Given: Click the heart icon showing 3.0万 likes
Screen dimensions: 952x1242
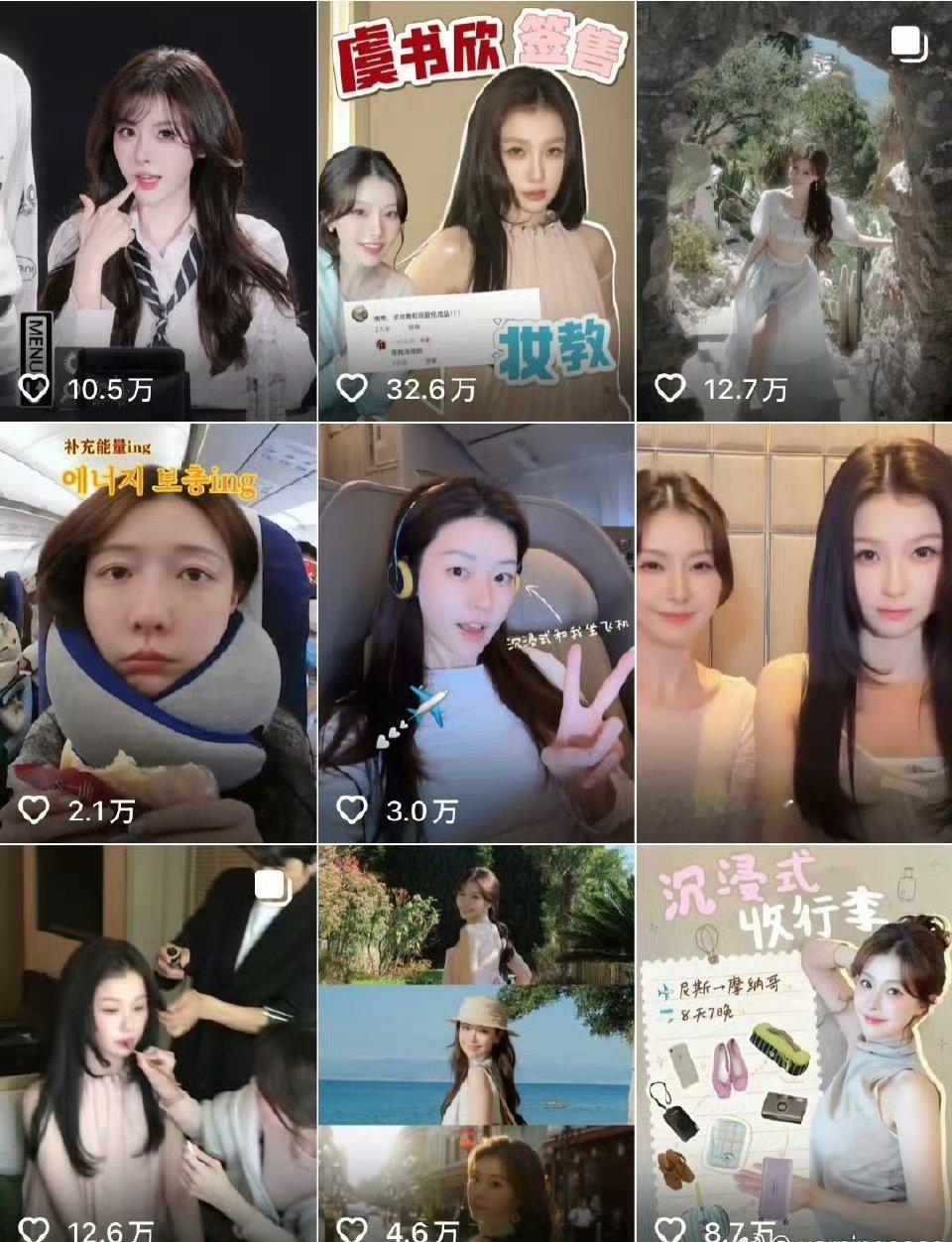Looking at the screenshot, I should pos(352,808).
